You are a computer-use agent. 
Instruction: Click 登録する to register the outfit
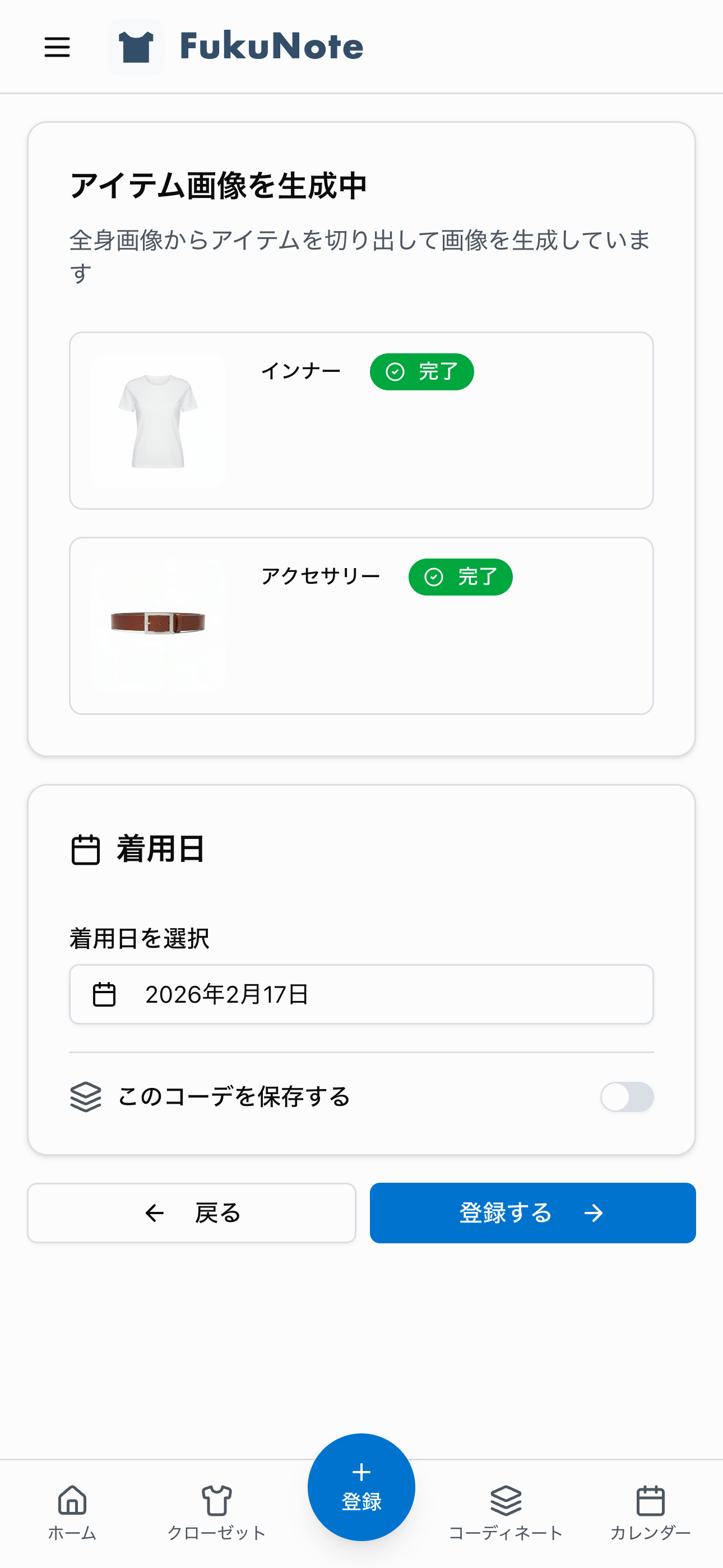532,1213
